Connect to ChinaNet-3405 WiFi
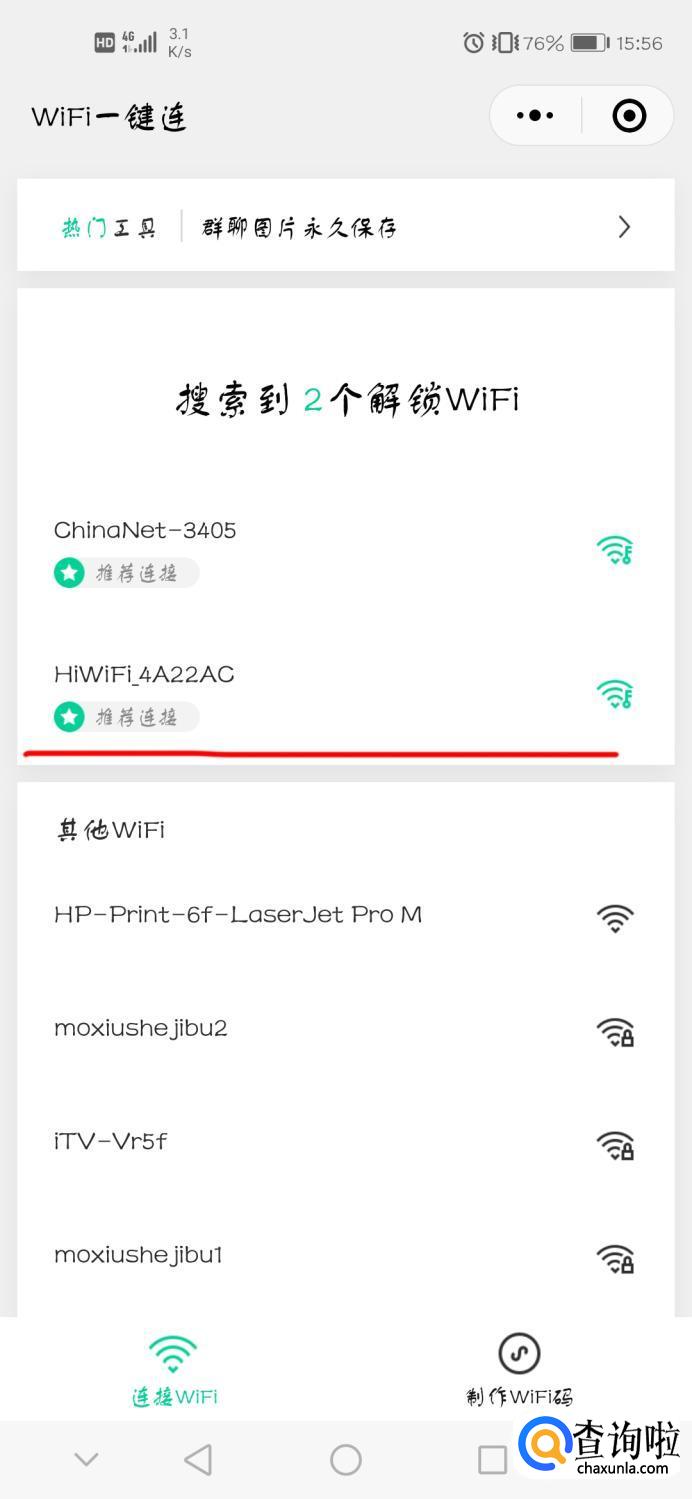 click(345, 549)
